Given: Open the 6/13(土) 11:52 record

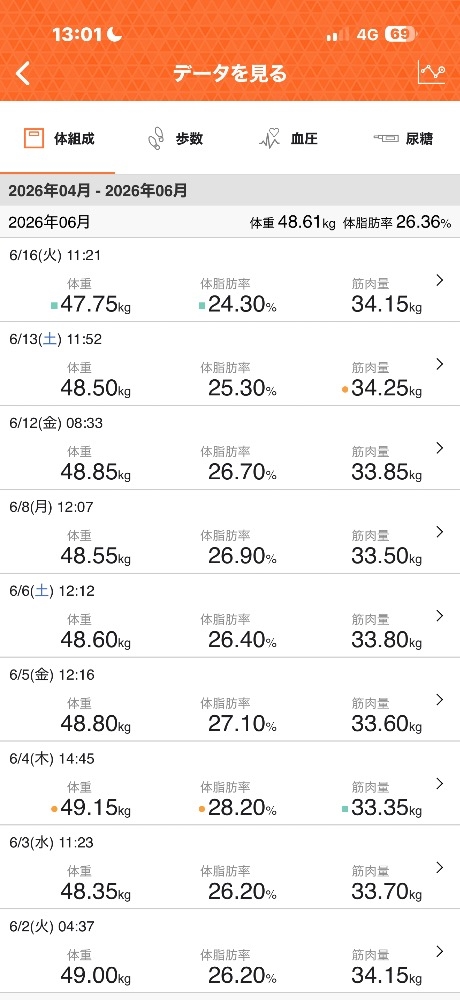Looking at the screenshot, I should [230, 364].
